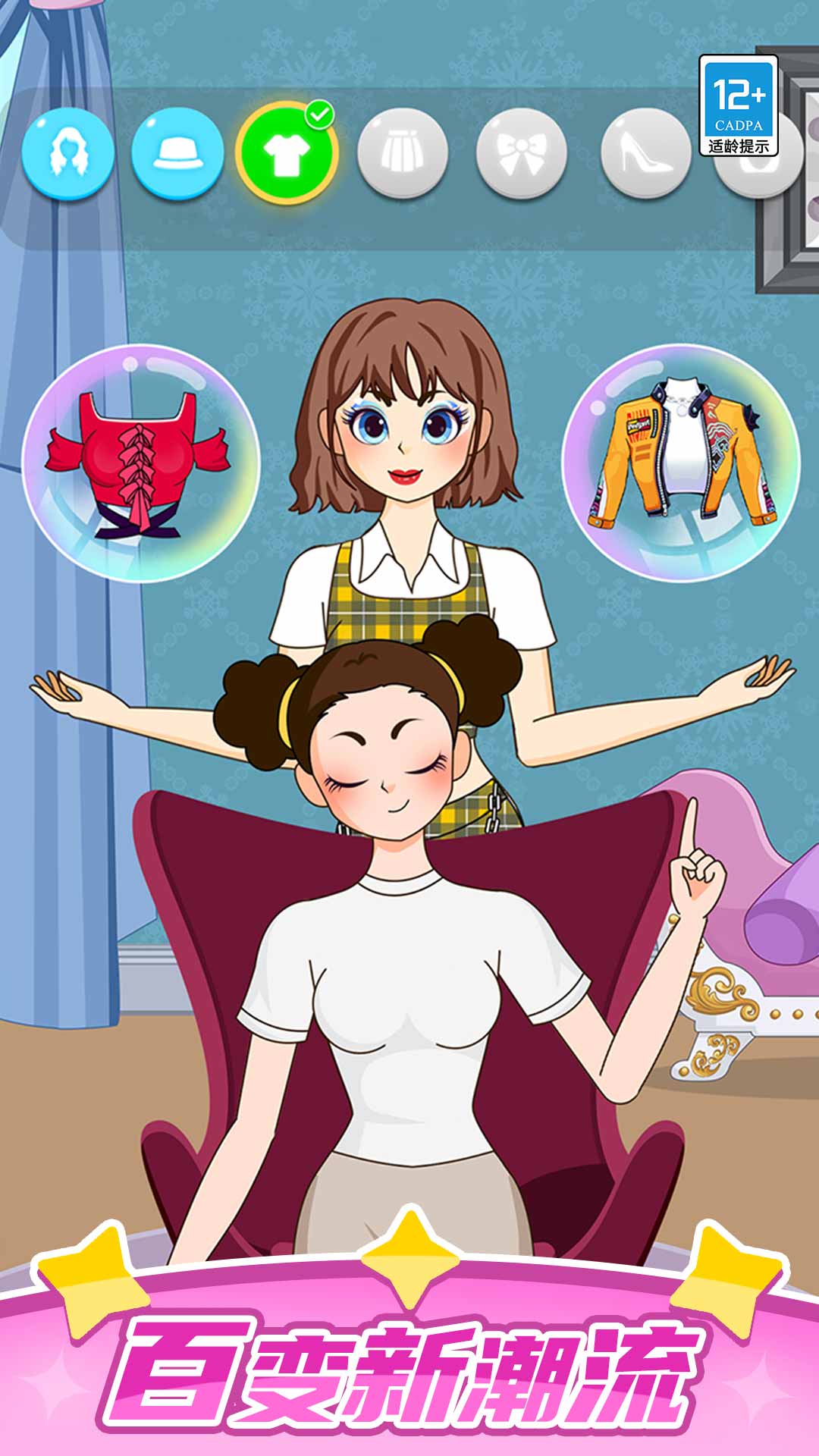Screen dimensions: 819x1456
Task: Open the high-heel shoes category
Action: coord(641,154)
